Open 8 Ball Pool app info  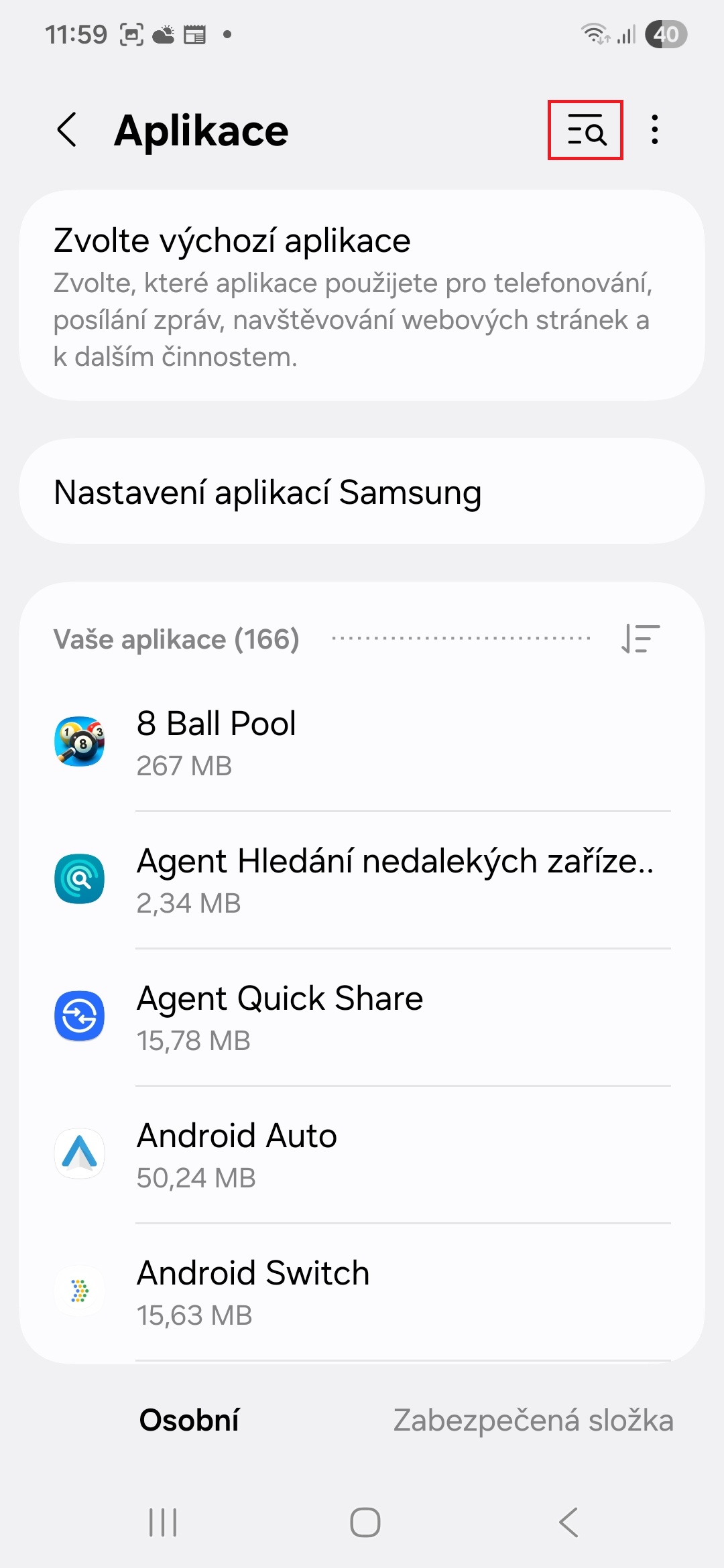click(362, 742)
